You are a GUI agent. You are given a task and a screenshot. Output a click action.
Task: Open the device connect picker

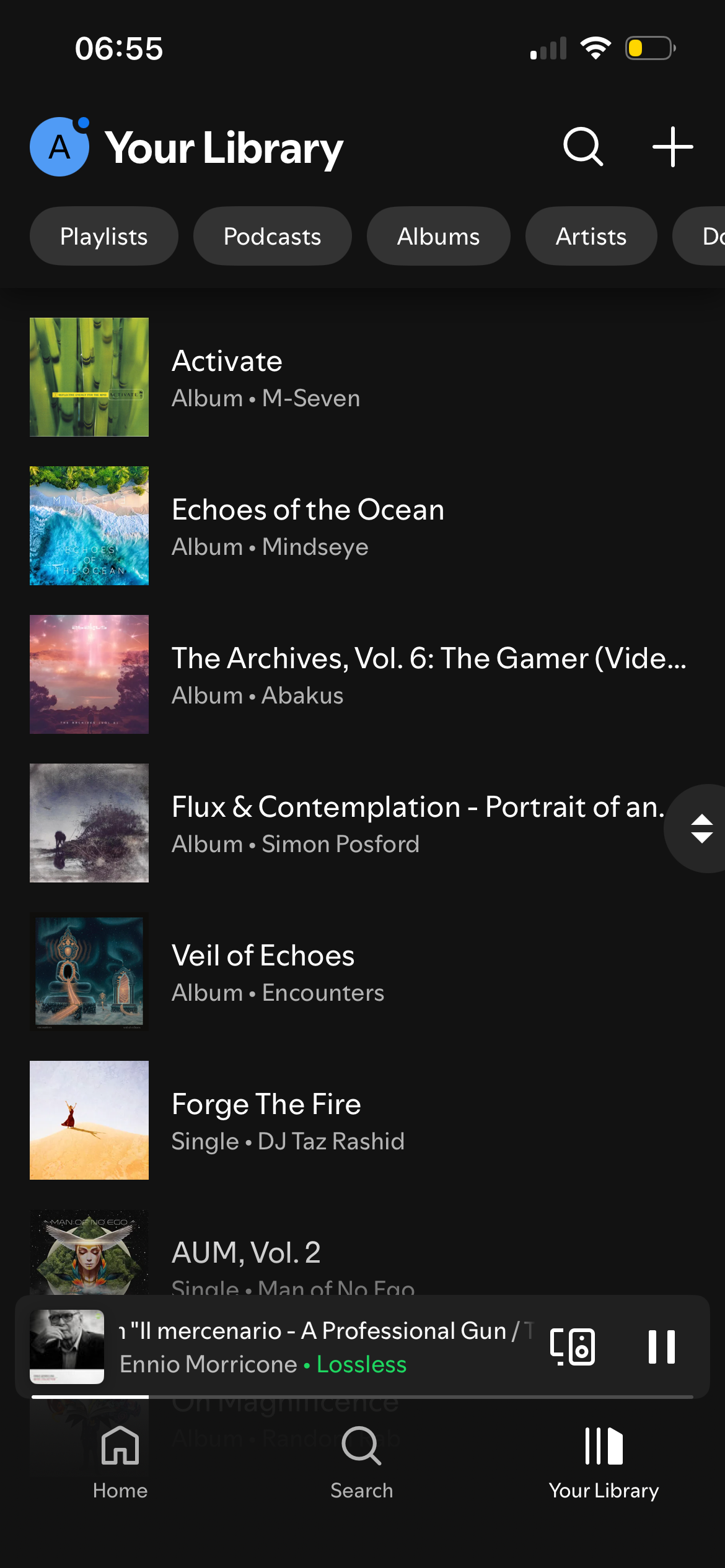point(573,1346)
